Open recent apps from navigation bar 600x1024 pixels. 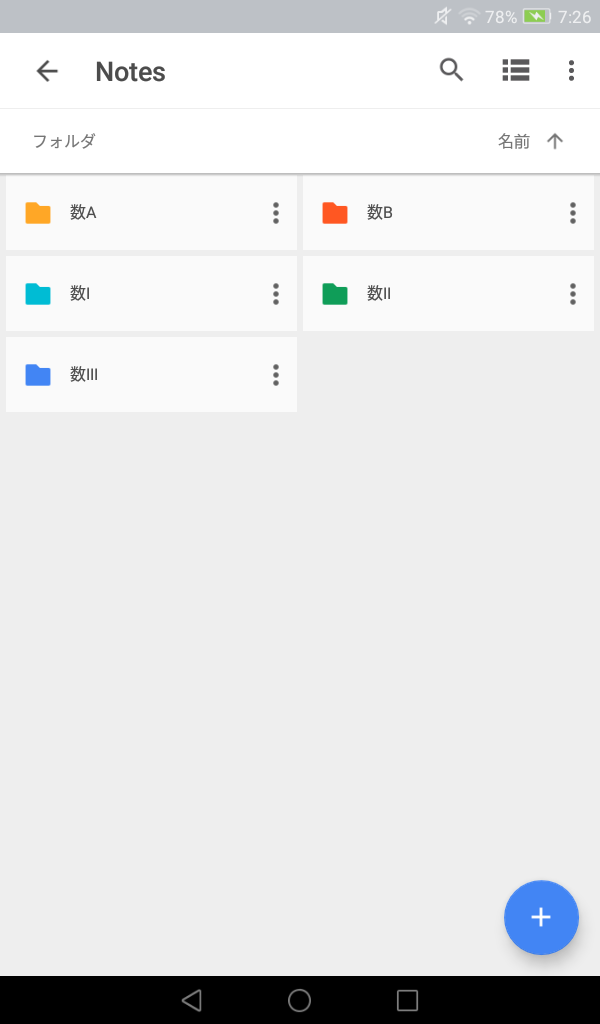click(407, 1000)
